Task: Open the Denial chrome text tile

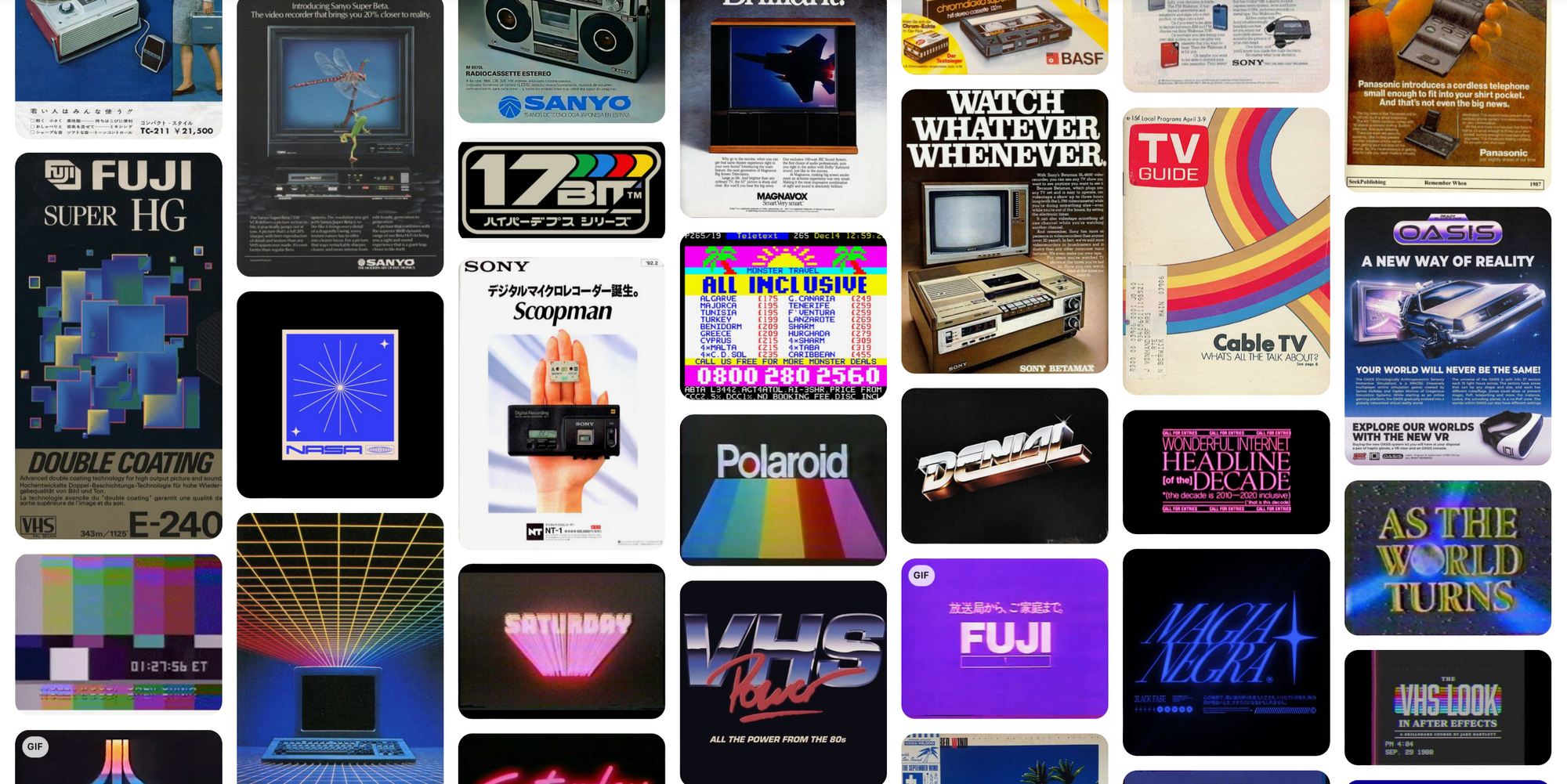Action: [1004, 465]
